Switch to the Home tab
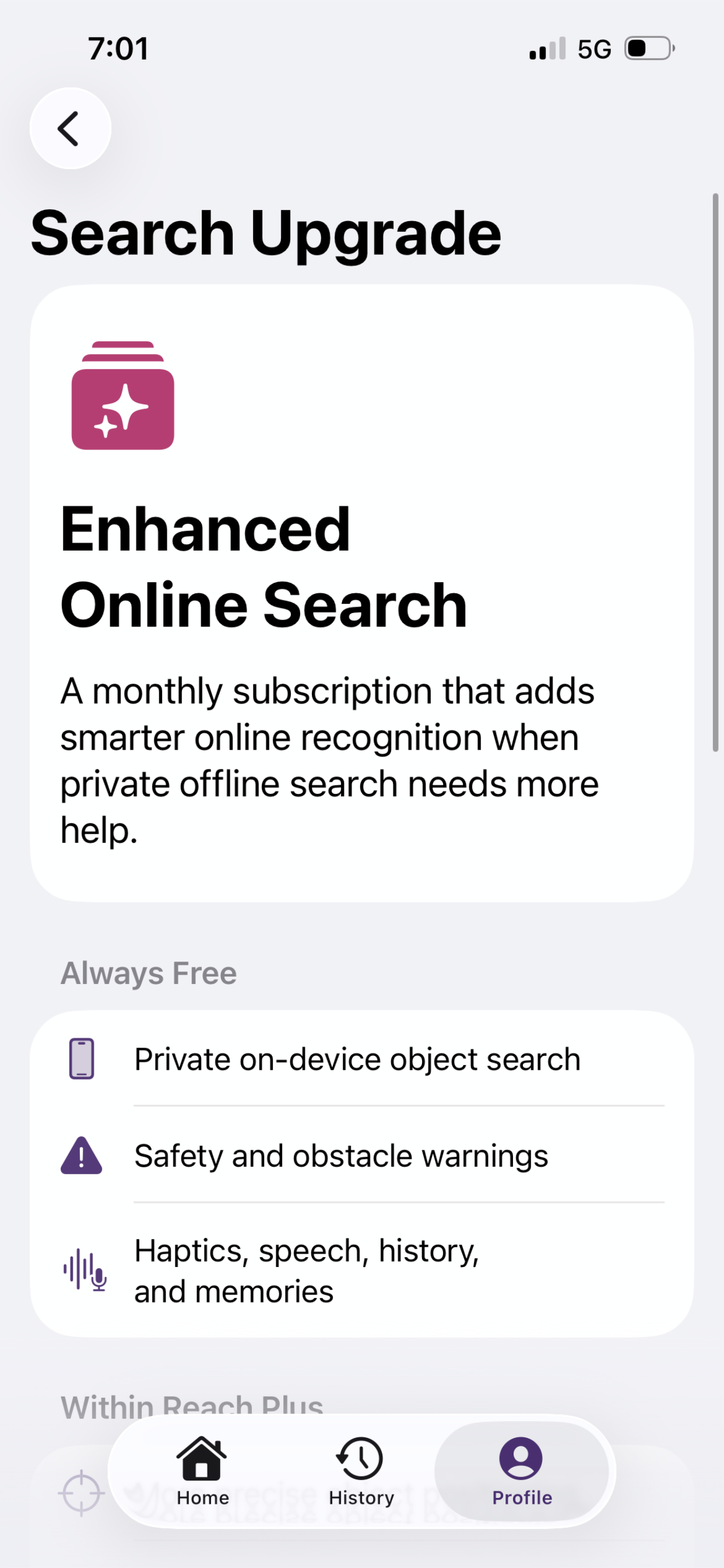 (203, 1471)
